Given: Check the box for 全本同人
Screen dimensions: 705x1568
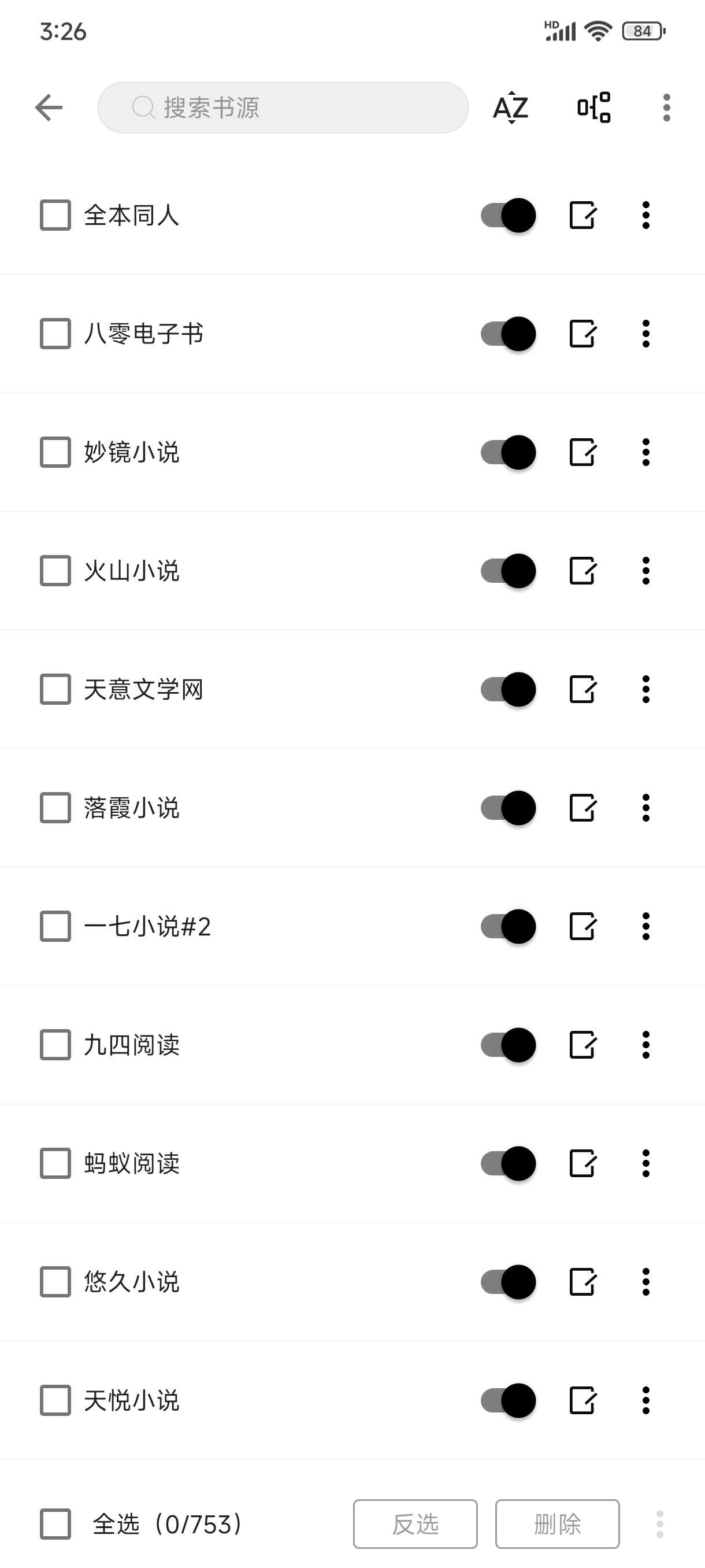Looking at the screenshot, I should point(55,215).
